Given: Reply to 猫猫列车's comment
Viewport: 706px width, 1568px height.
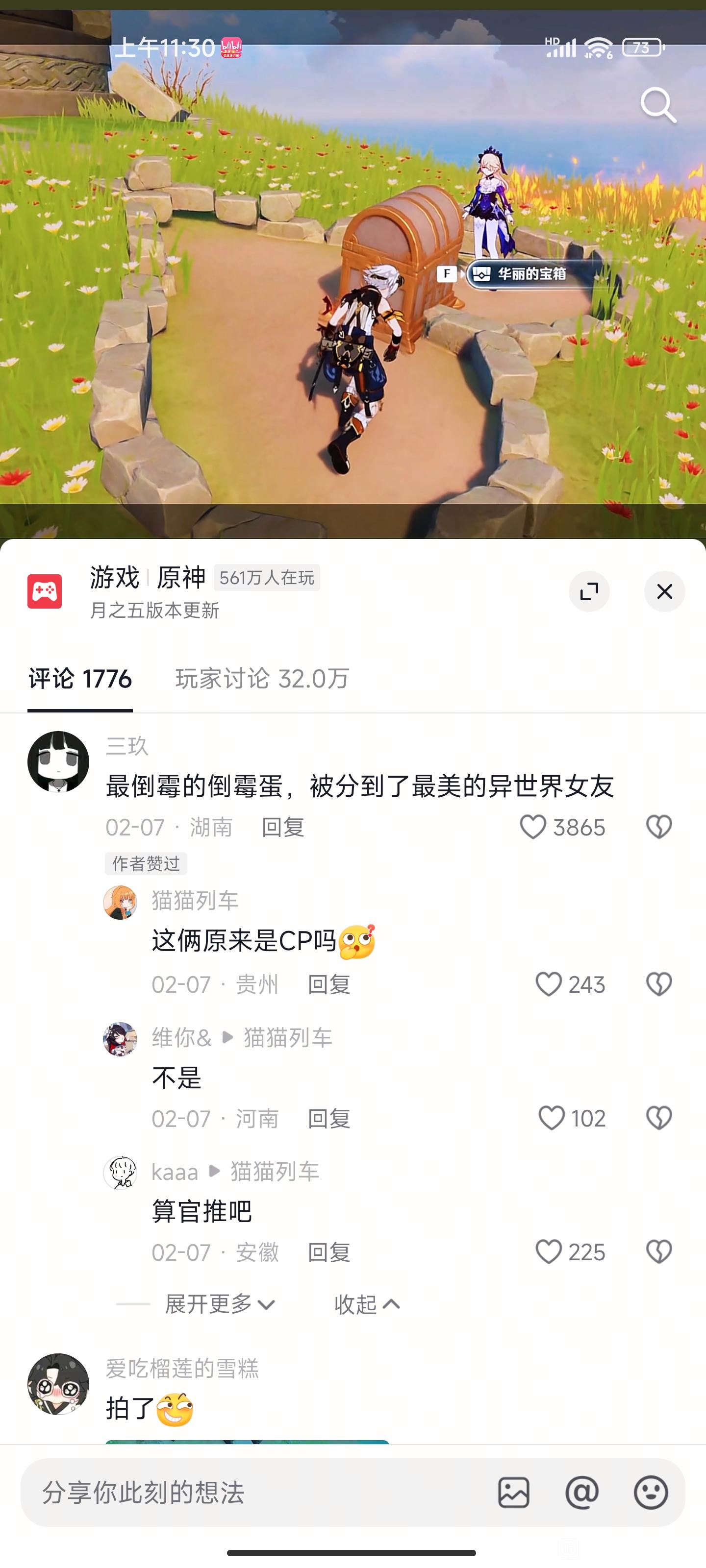Looking at the screenshot, I should [329, 984].
